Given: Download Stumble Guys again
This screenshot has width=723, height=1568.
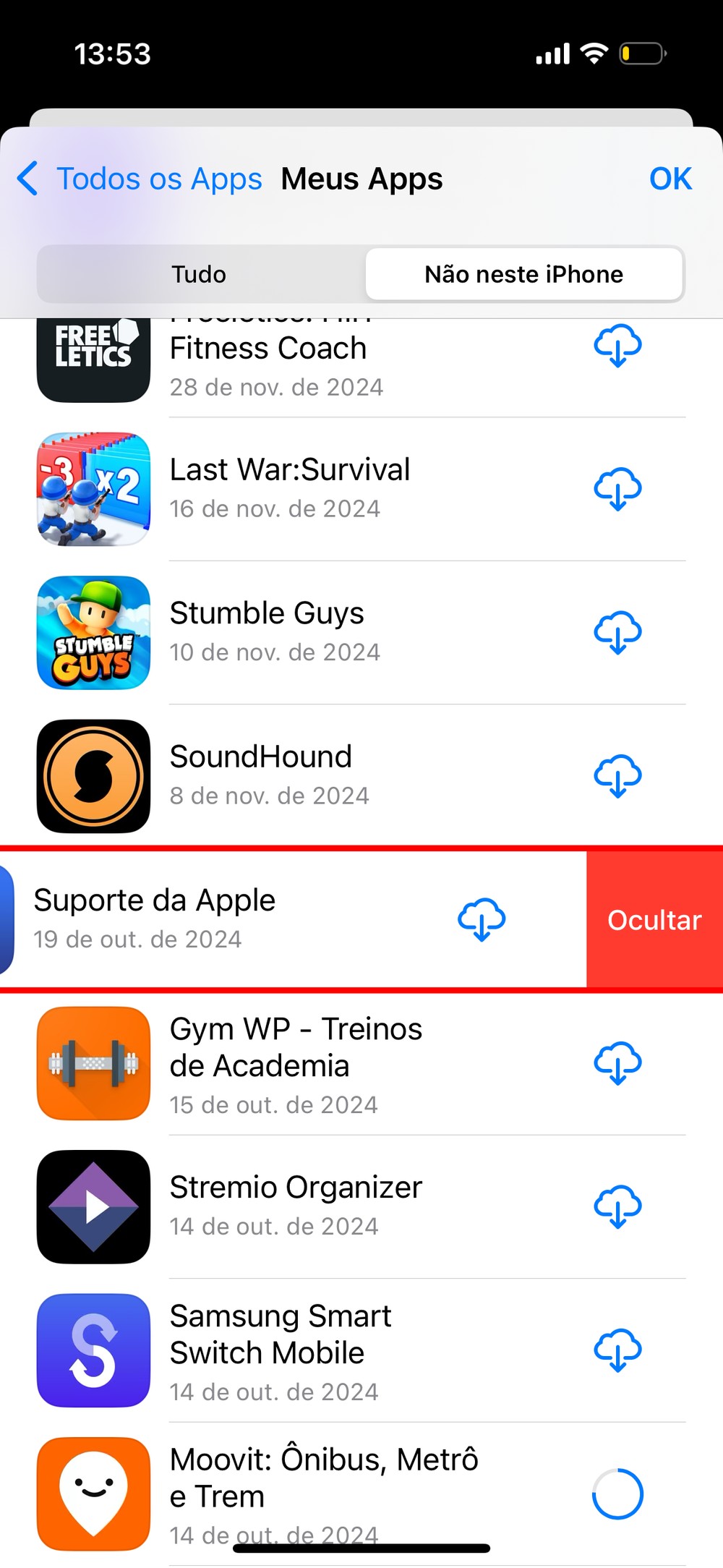Looking at the screenshot, I should 617,632.
